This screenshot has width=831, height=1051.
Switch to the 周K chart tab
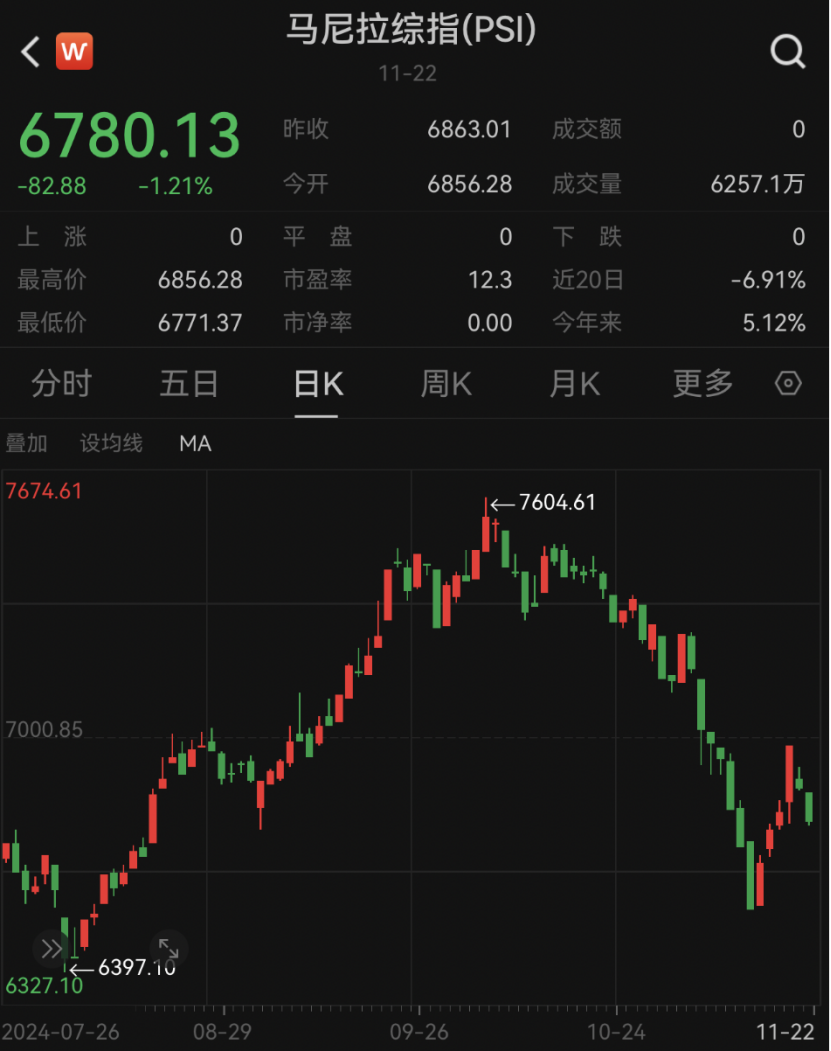(446, 384)
